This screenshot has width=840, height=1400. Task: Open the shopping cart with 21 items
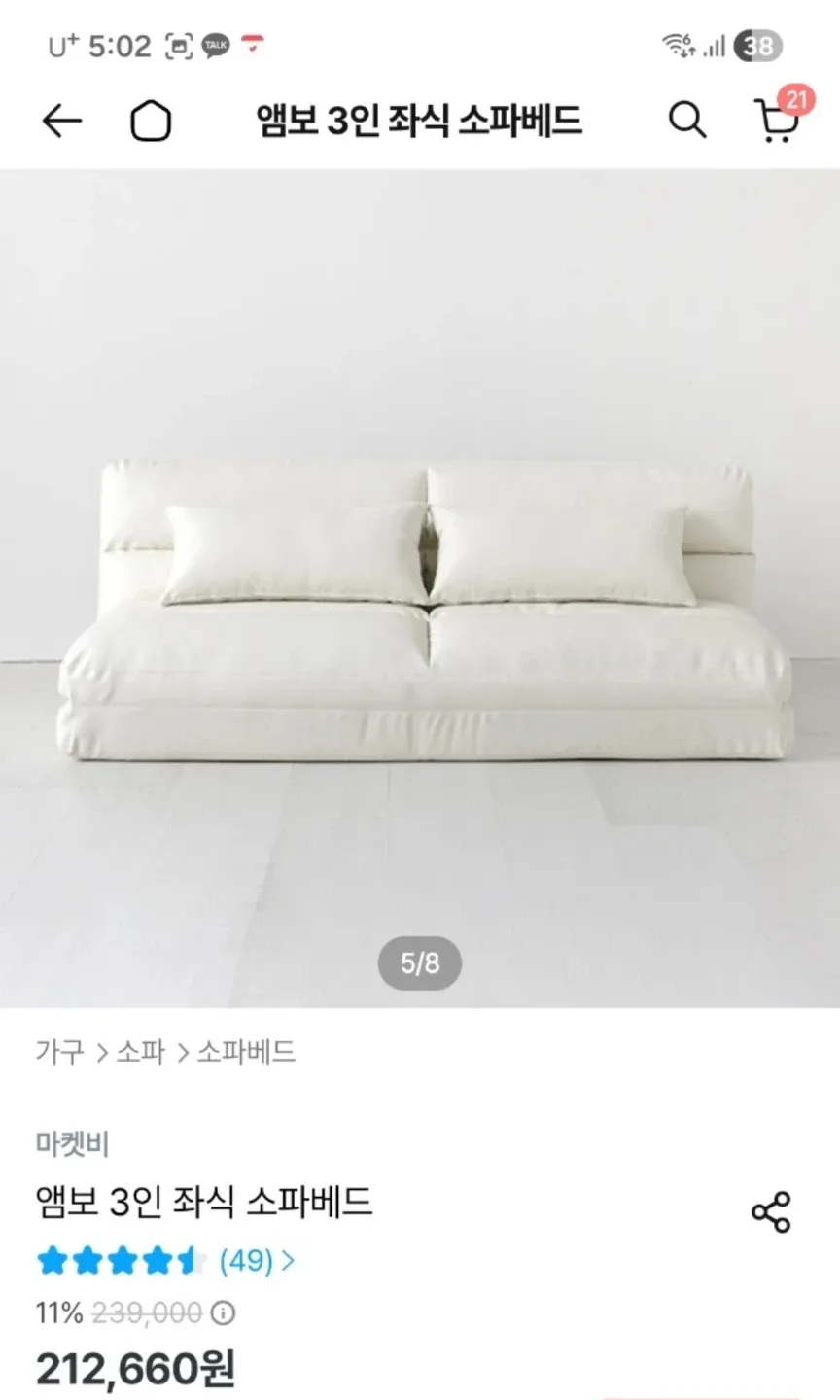coord(776,122)
